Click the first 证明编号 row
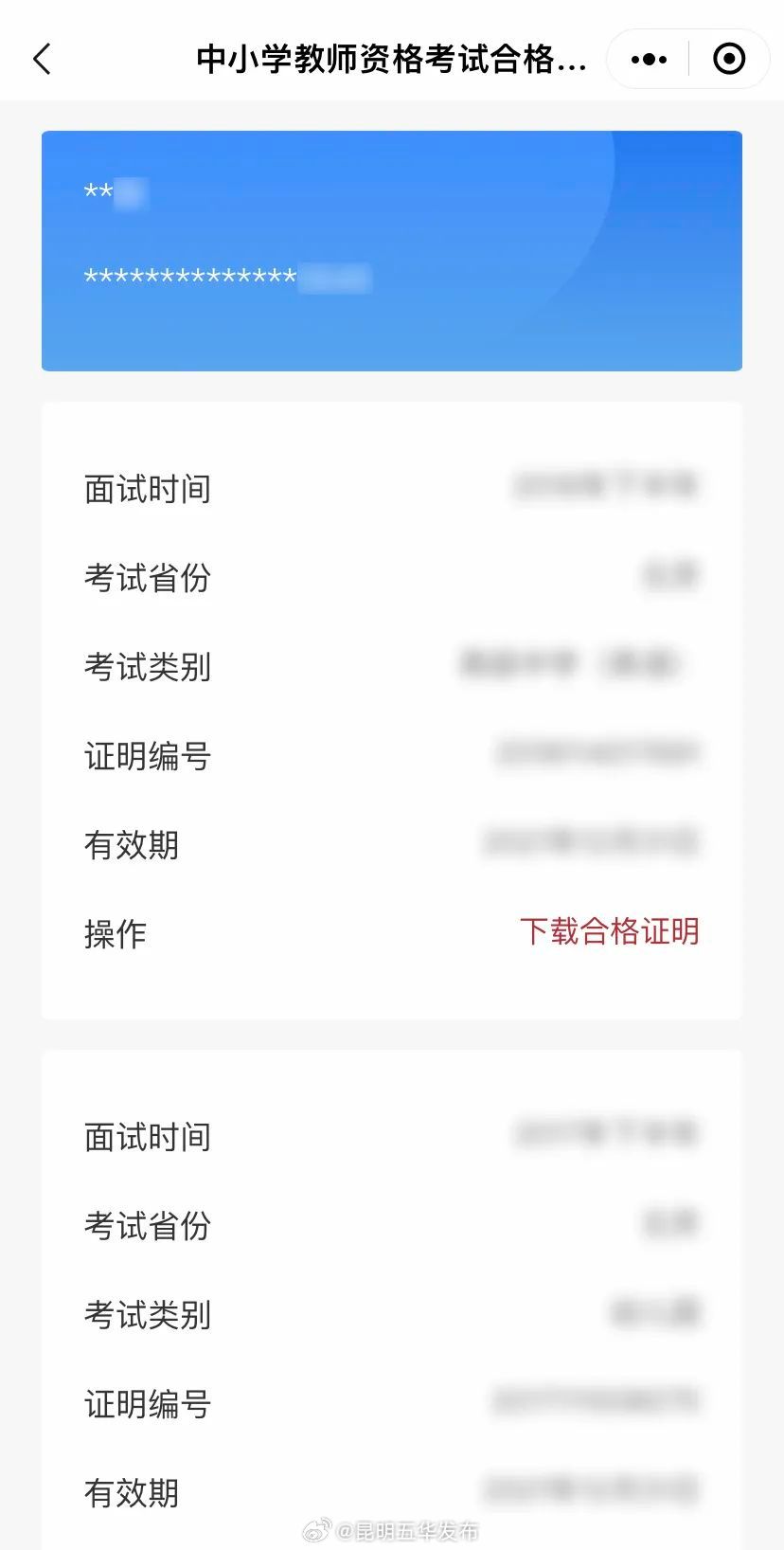The width and height of the screenshot is (784, 1550). point(391,757)
